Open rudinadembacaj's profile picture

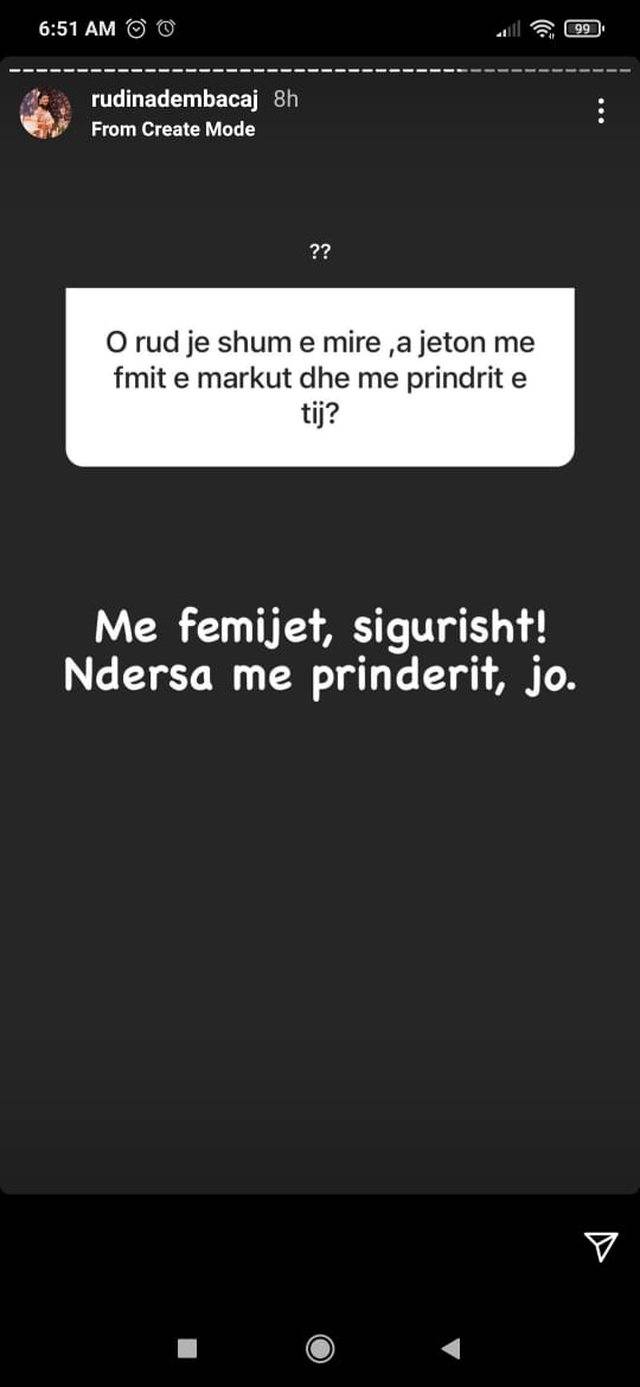point(46,113)
